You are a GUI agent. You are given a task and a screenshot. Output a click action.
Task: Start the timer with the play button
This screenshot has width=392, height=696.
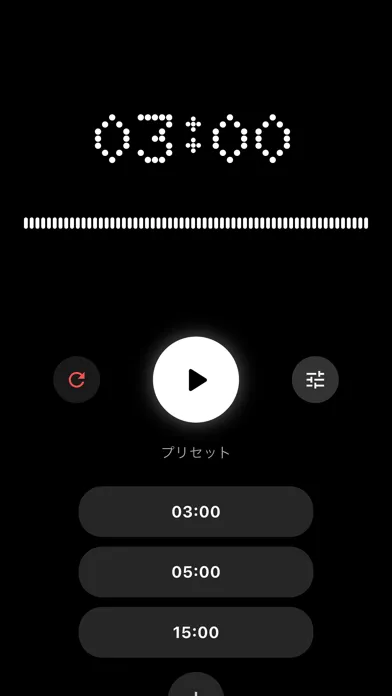(x=196, y=380)
